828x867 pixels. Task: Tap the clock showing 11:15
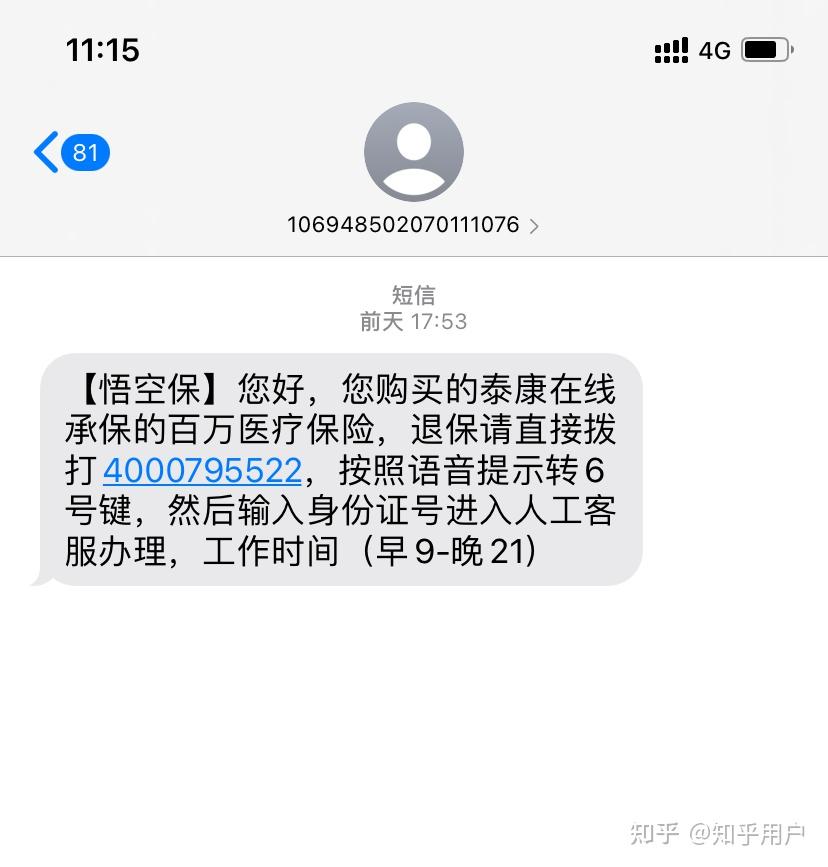pos(103,49)
